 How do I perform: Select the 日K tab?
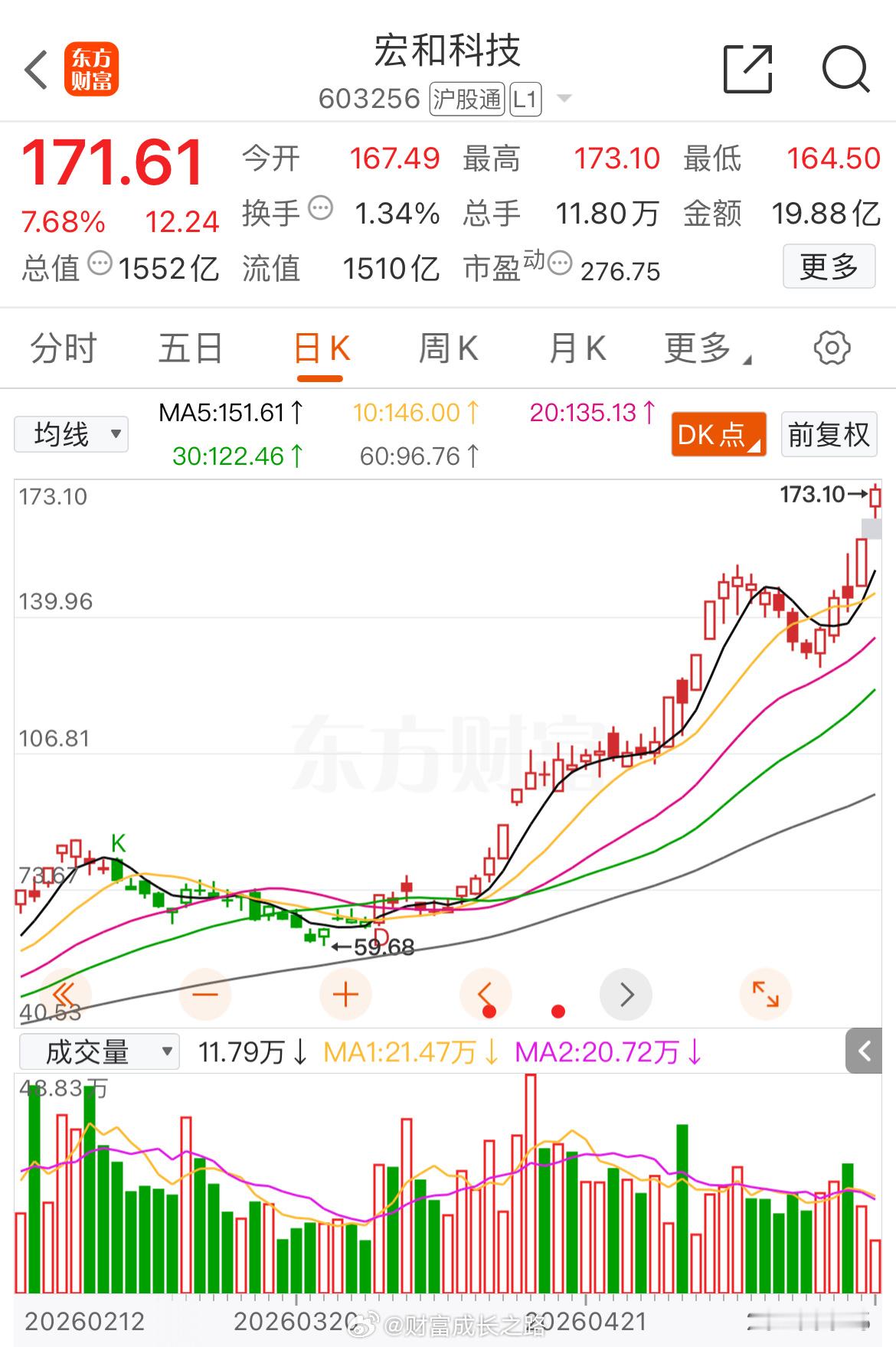click(x=322, y=349)
